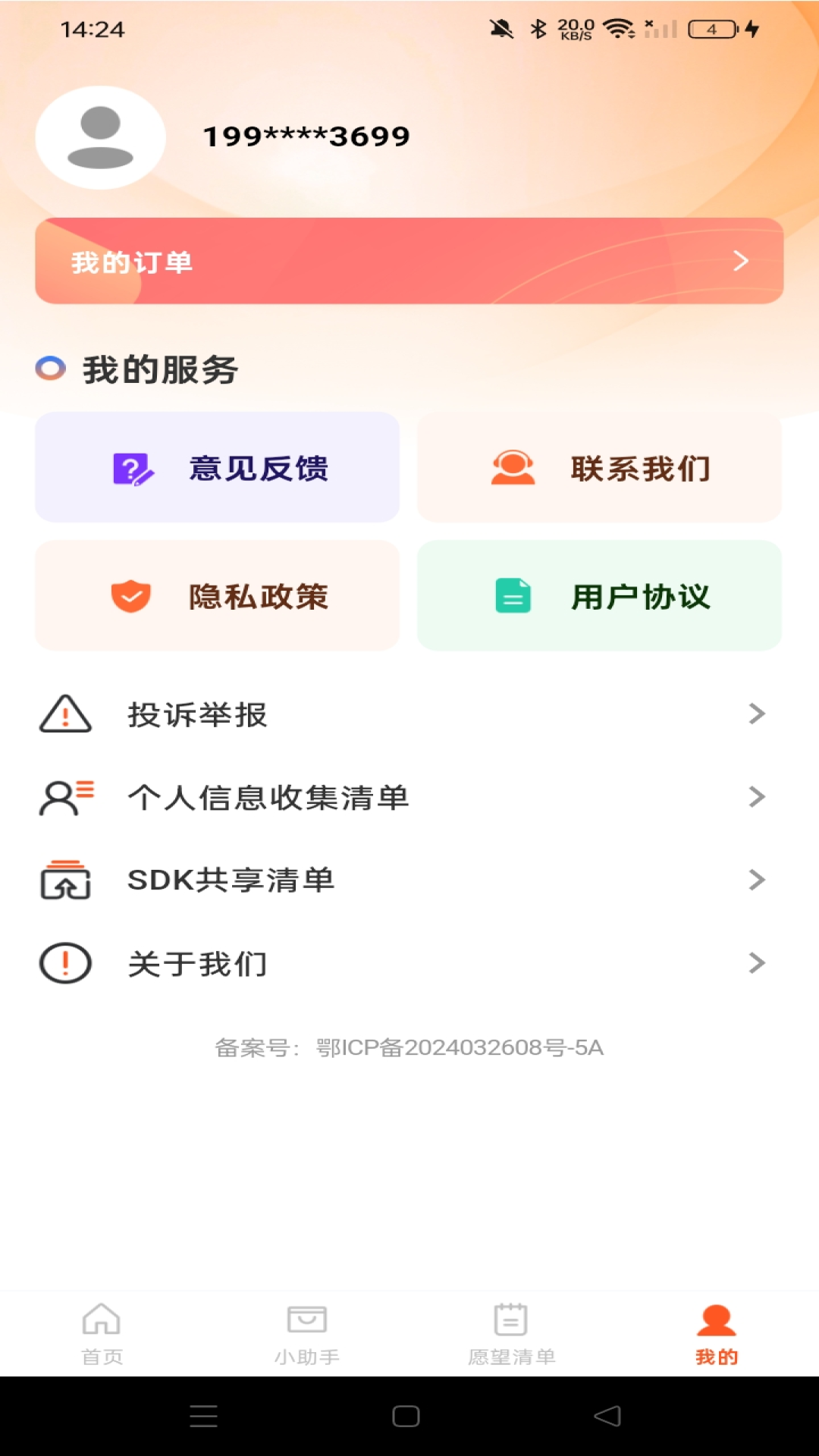Viewport: 819px width, 1456px height.
Task: Tap the 联系我们 headset icon
Action: coord(512,468)
